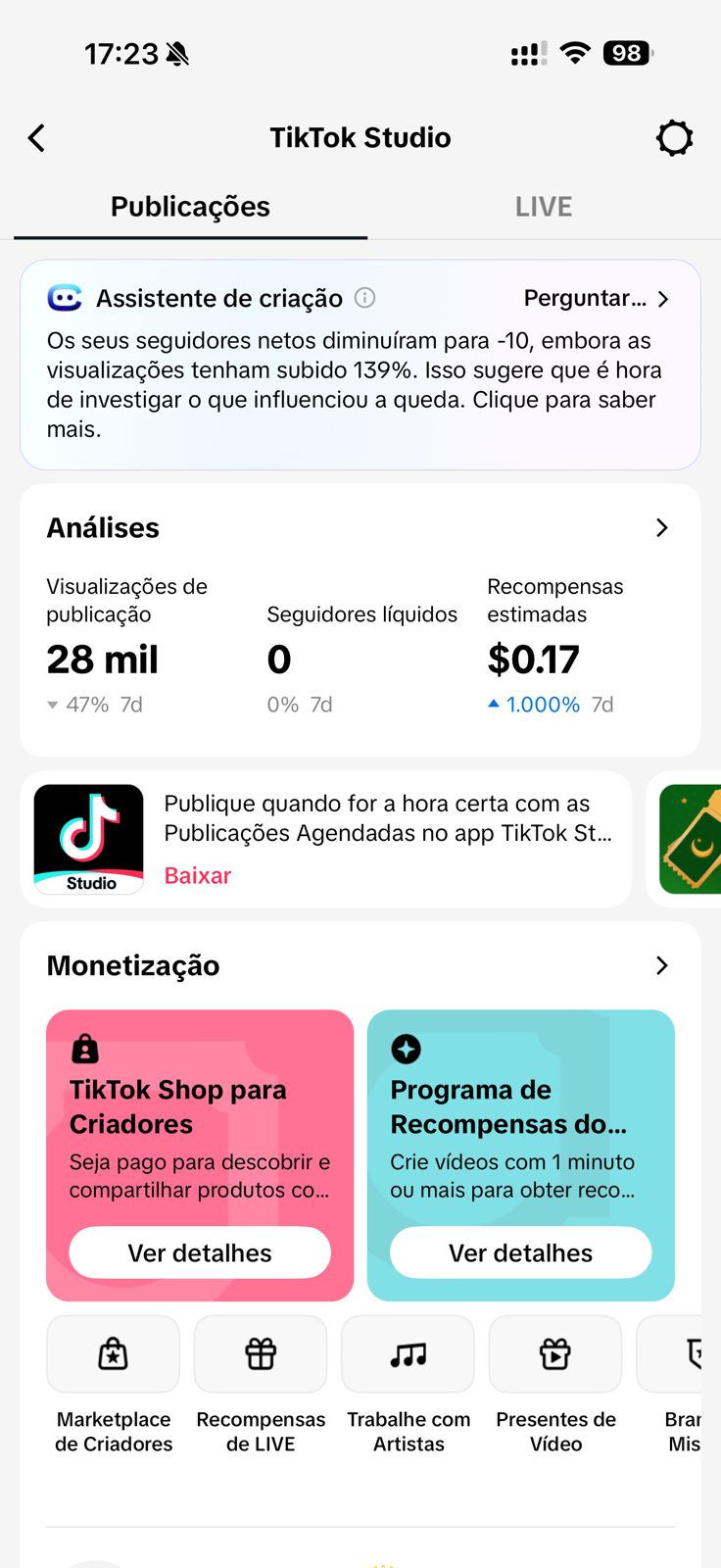
Task: Open the settings gear icon
Action: click(x=674, y=138)
